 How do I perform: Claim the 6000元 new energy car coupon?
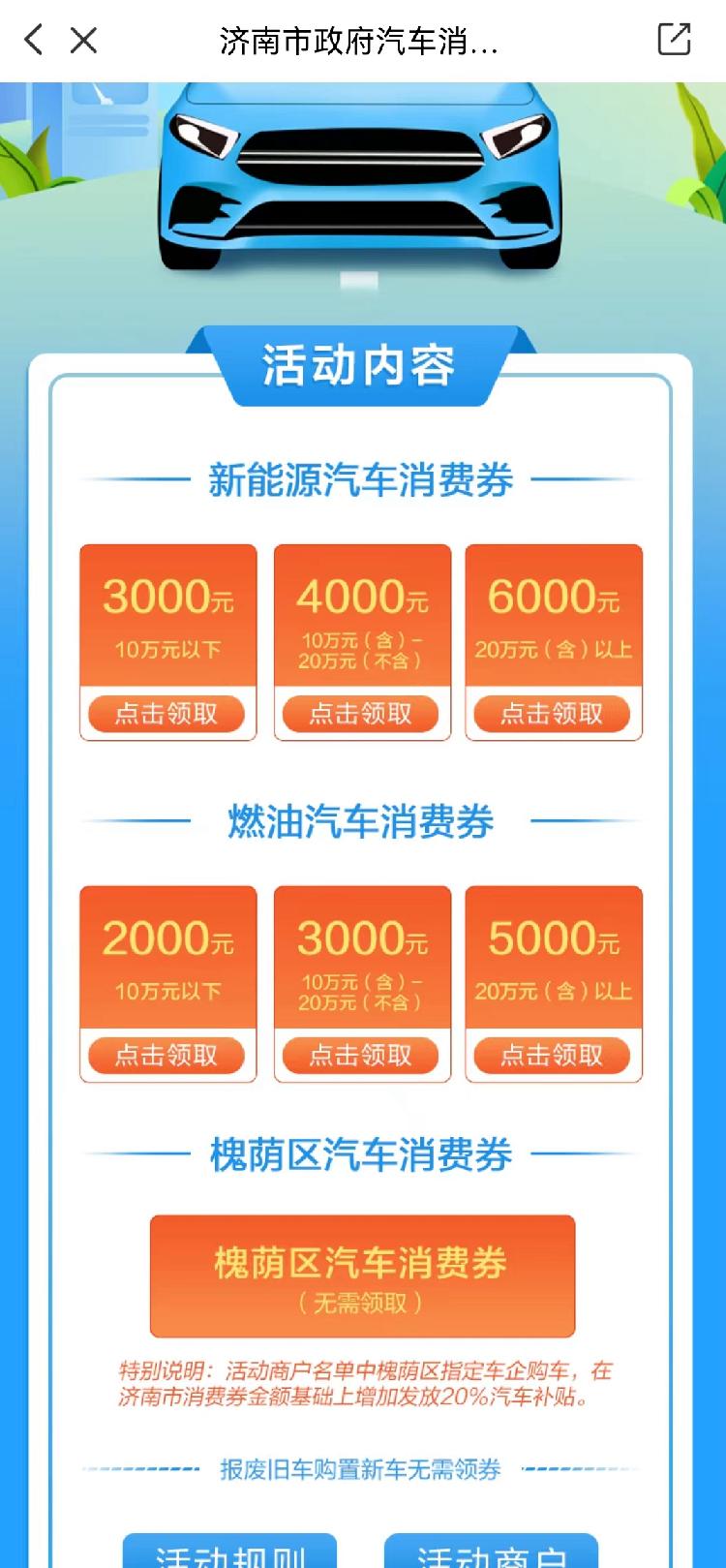pyautogui.click(x=552, y=714)
